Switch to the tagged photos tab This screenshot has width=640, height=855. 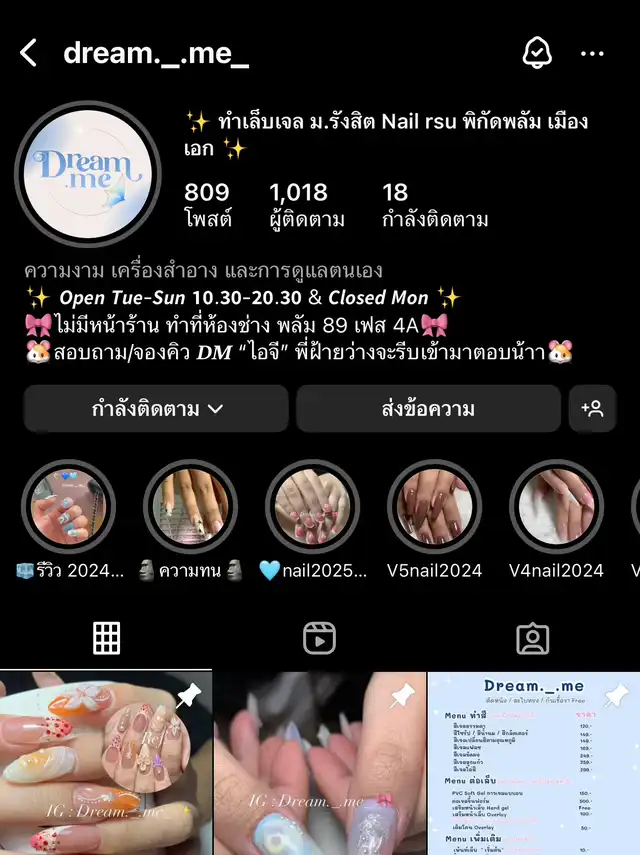(532, 637)
